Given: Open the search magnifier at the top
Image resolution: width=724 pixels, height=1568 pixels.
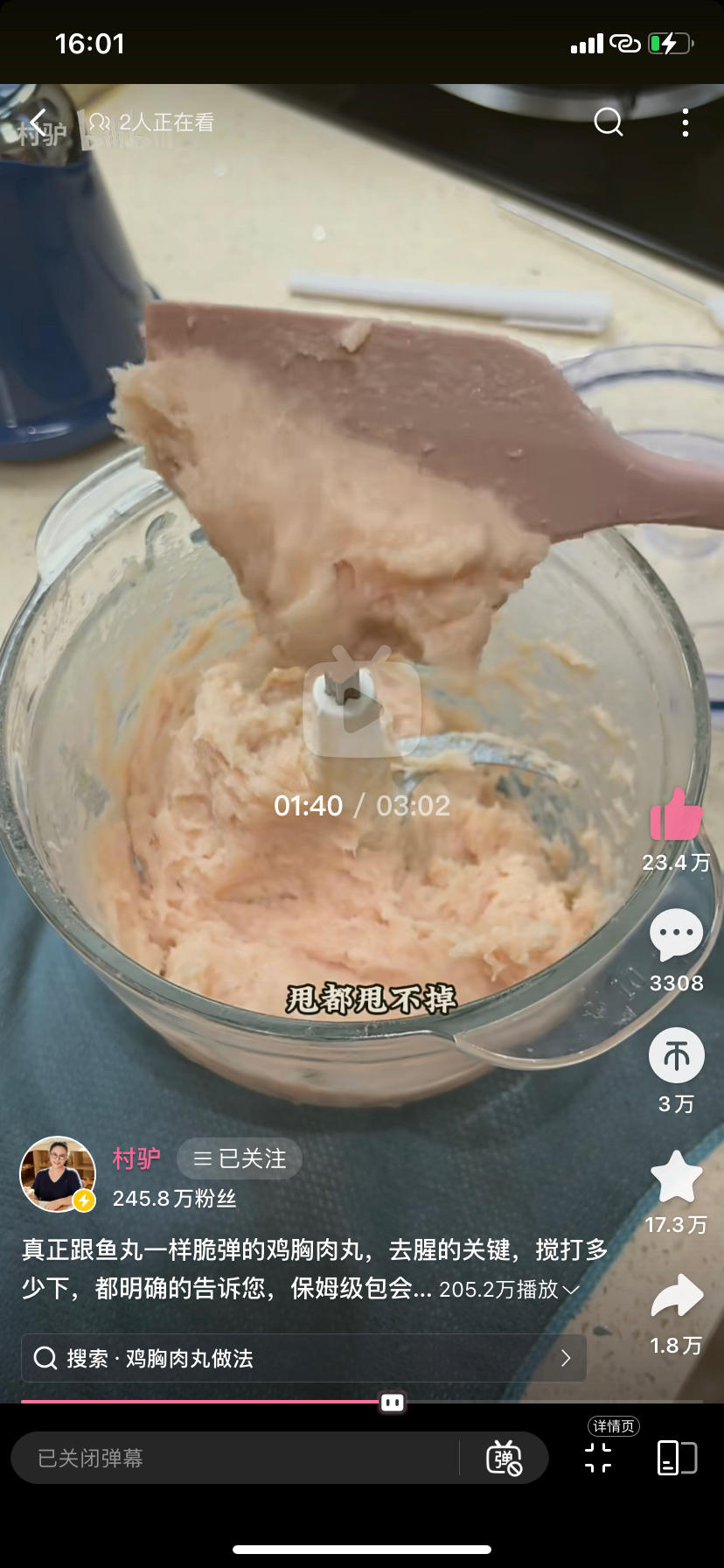Looking at the screenshot, I should [608, 122].
